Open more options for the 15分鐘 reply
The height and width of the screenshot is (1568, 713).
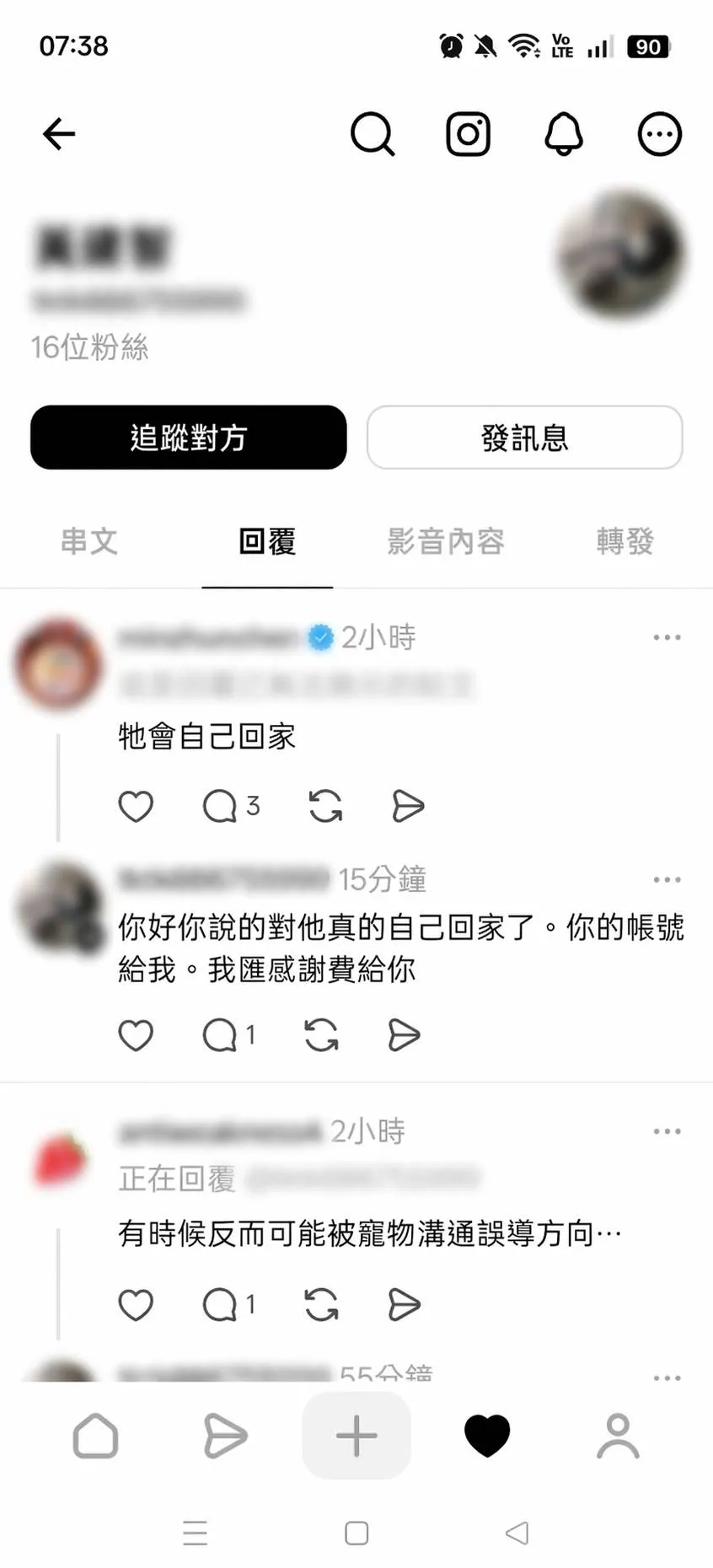(x=667, y=880)
